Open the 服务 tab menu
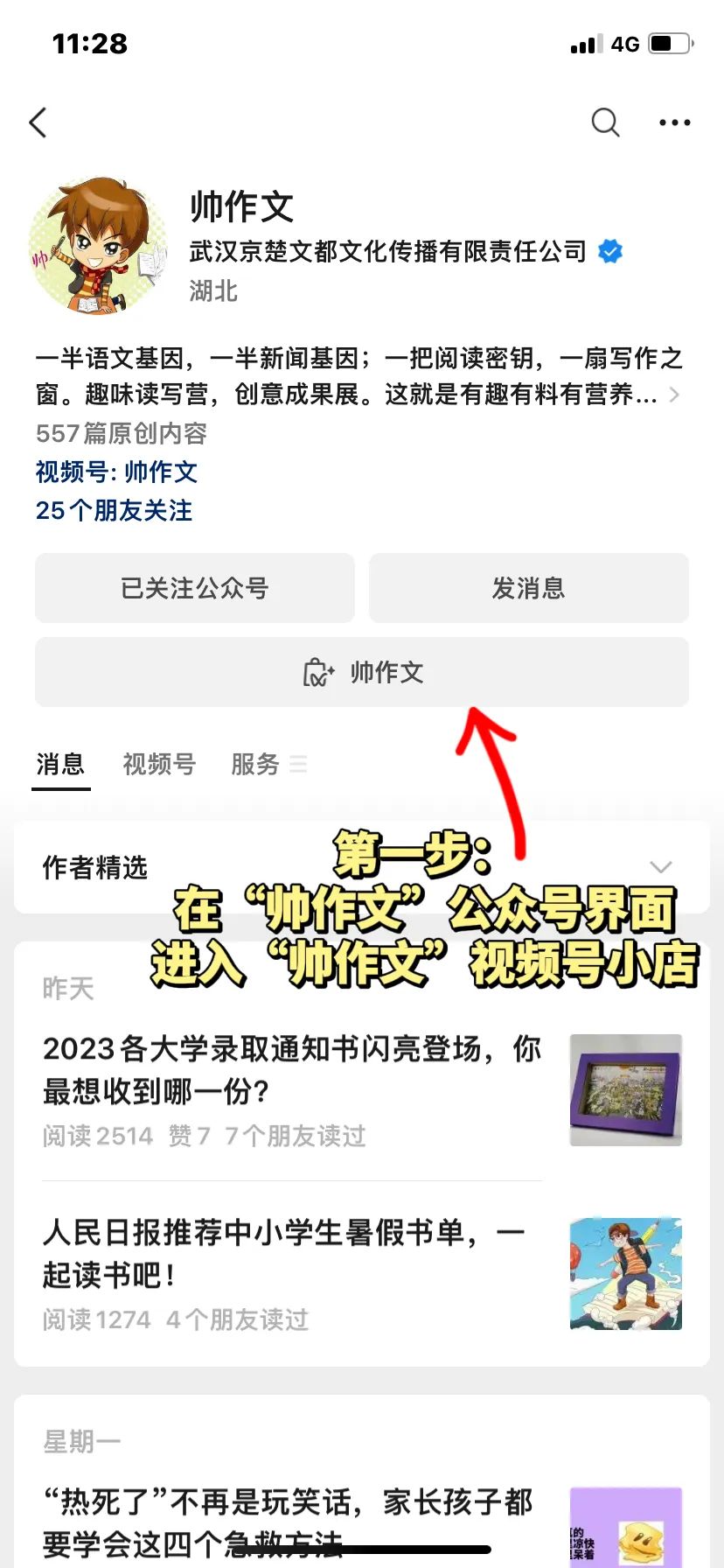The height and width of the screenshot is (1568, 724). coord(268,764)
